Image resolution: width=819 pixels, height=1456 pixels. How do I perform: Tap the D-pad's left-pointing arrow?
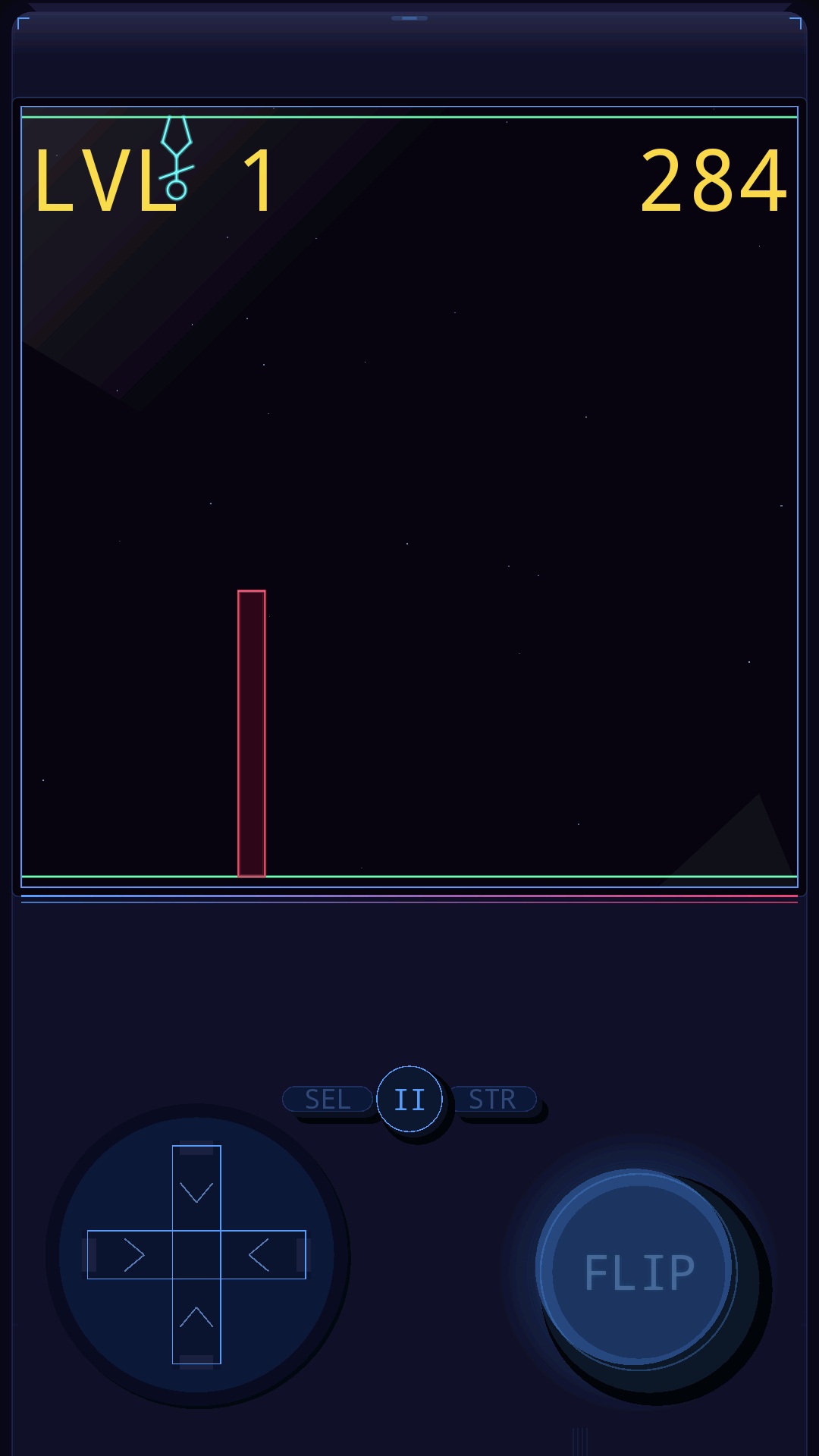(x=260, y=1254)
